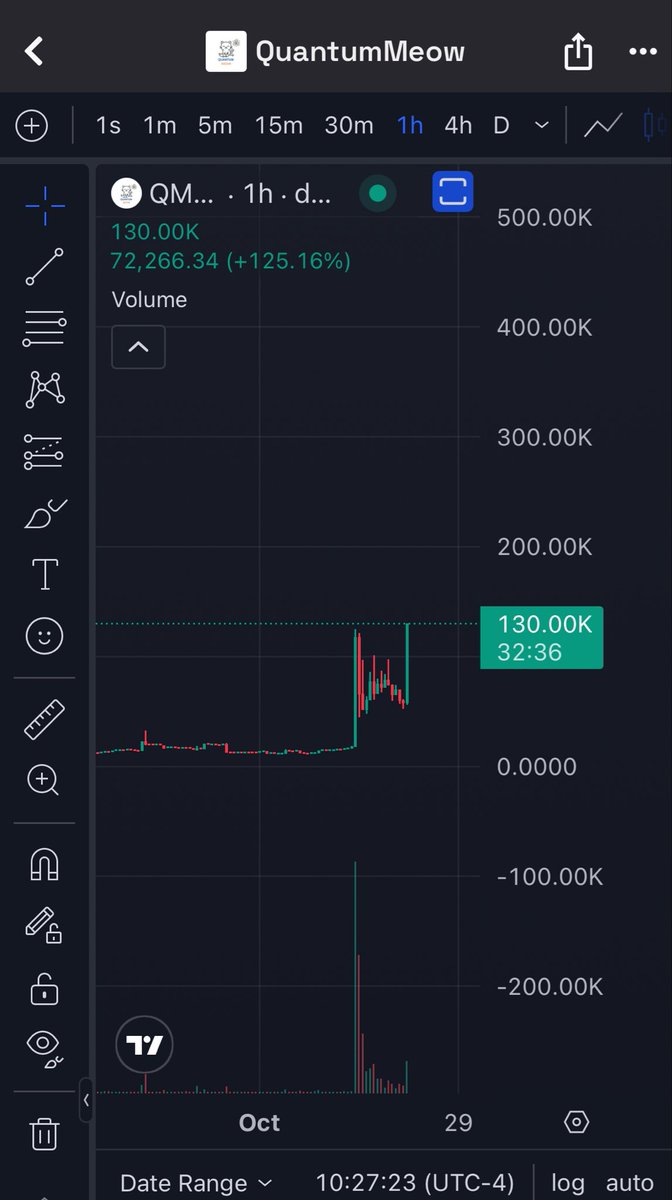672x1200 pixels.
Task: Activate the zoom in tool
Action: click(x=44, y=780)
